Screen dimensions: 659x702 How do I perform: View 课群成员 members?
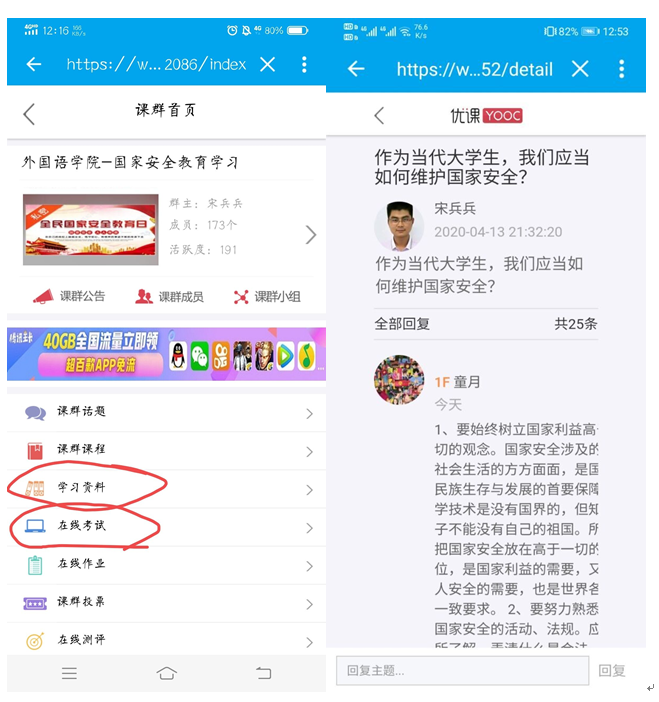168,297
